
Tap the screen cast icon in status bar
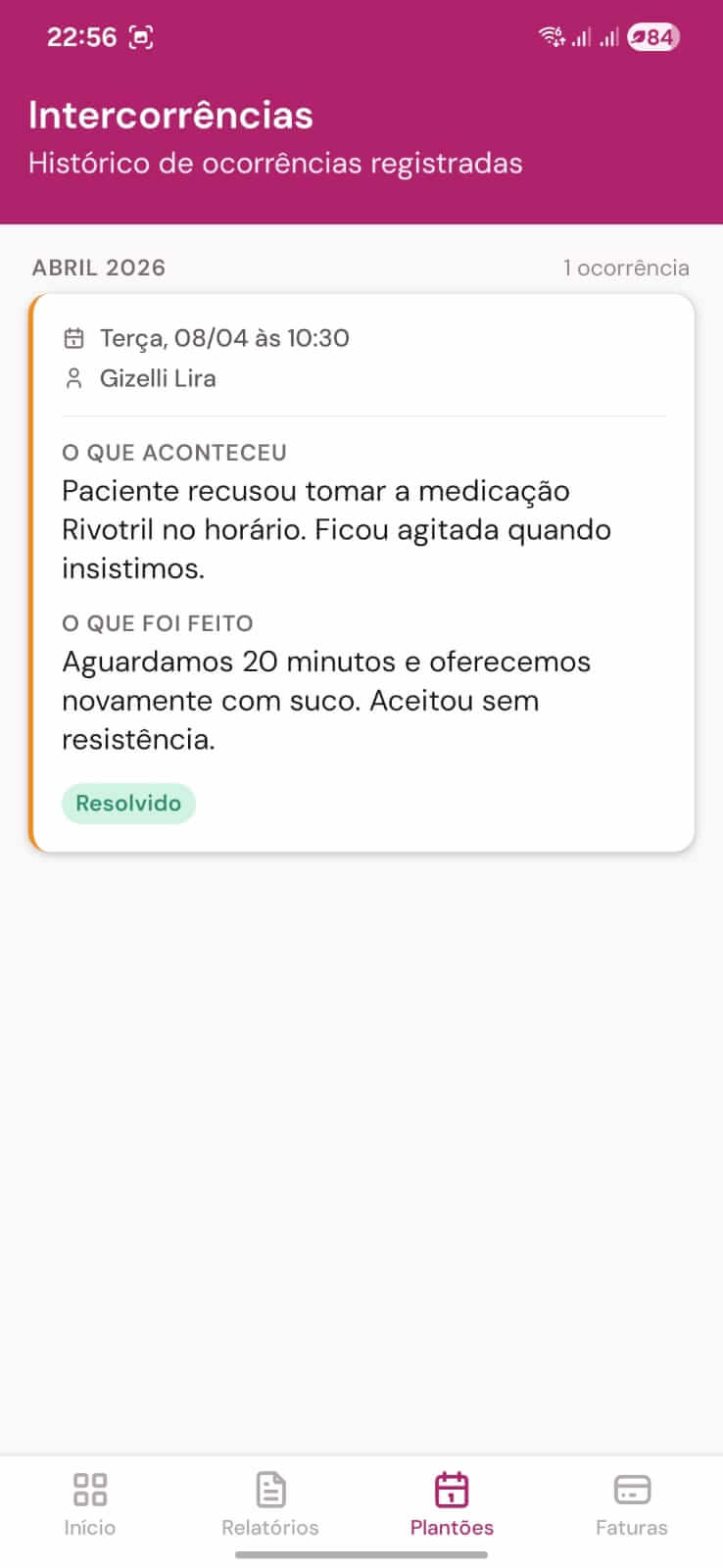140,36
